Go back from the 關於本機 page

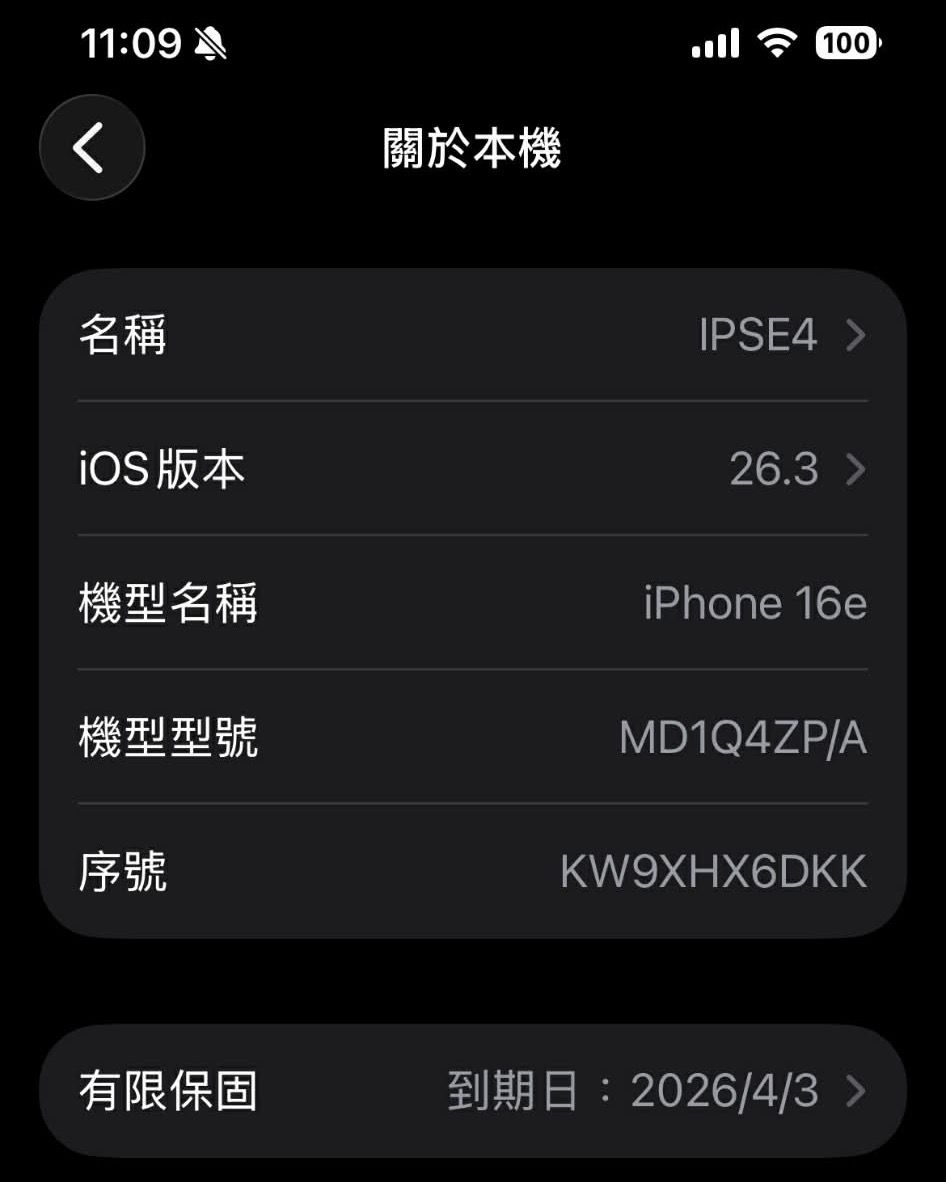pos(91,148)
